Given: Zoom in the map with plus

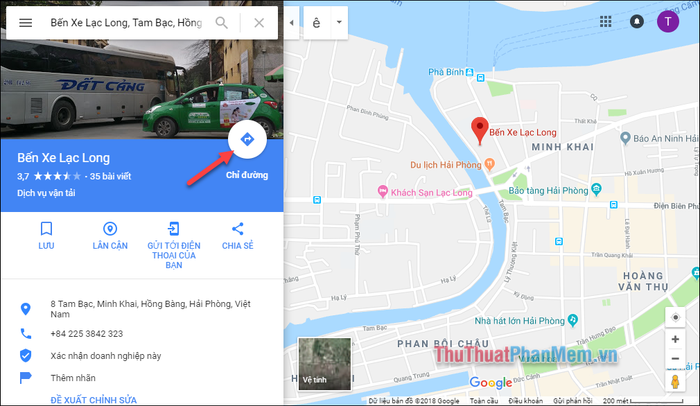Looking at the screenshot, I should 676,339.
